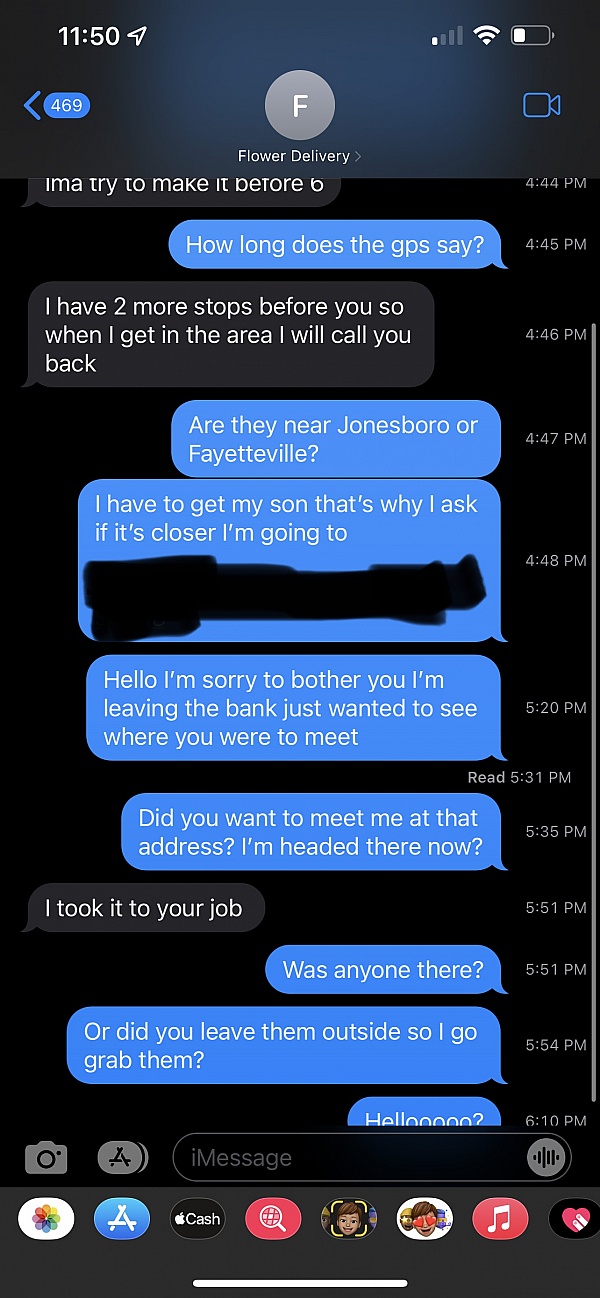This screenshot has height=1298, width=600.
Task: Open Apple Cash in the app strip
Action: click(x=197, y=1219)
